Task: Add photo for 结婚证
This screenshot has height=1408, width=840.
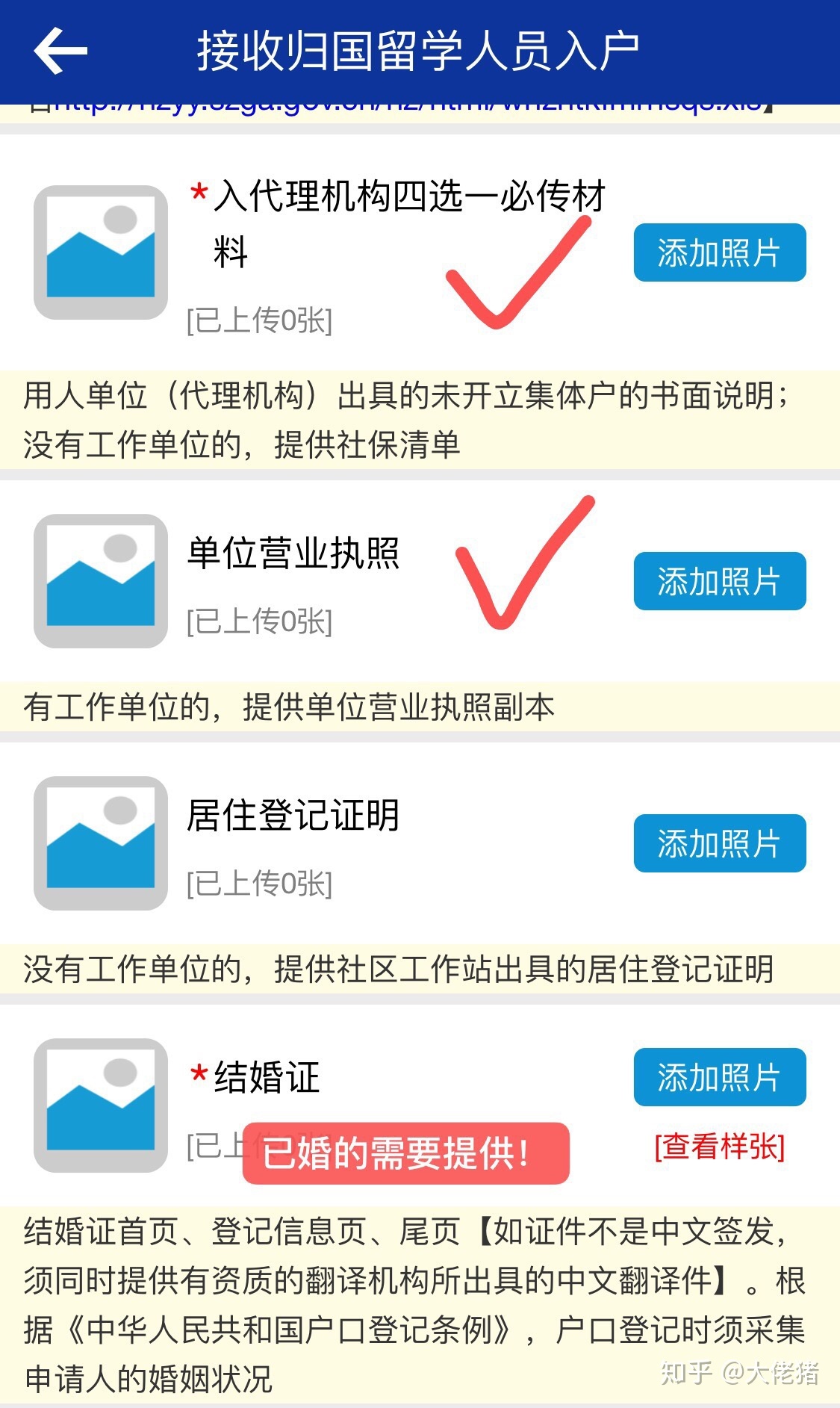Action: coord(720,1077)
